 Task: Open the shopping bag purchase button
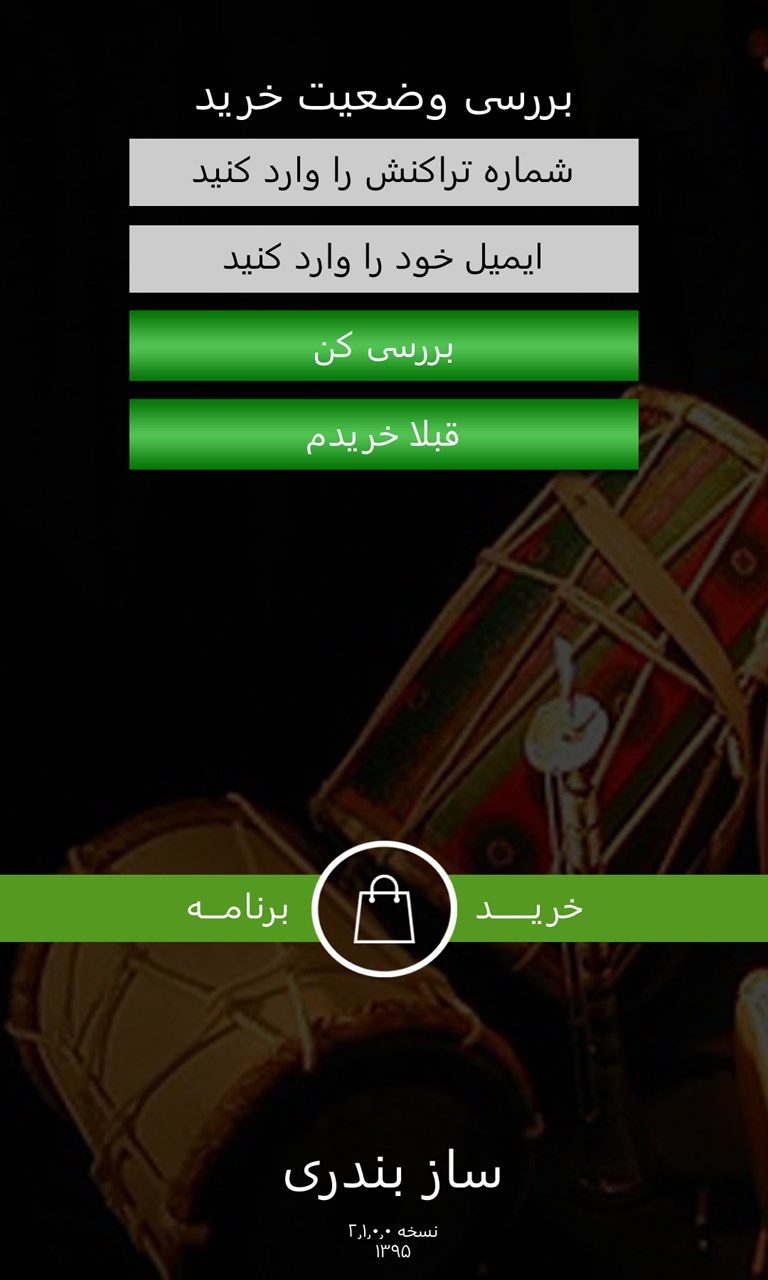[x=384, y=908]
